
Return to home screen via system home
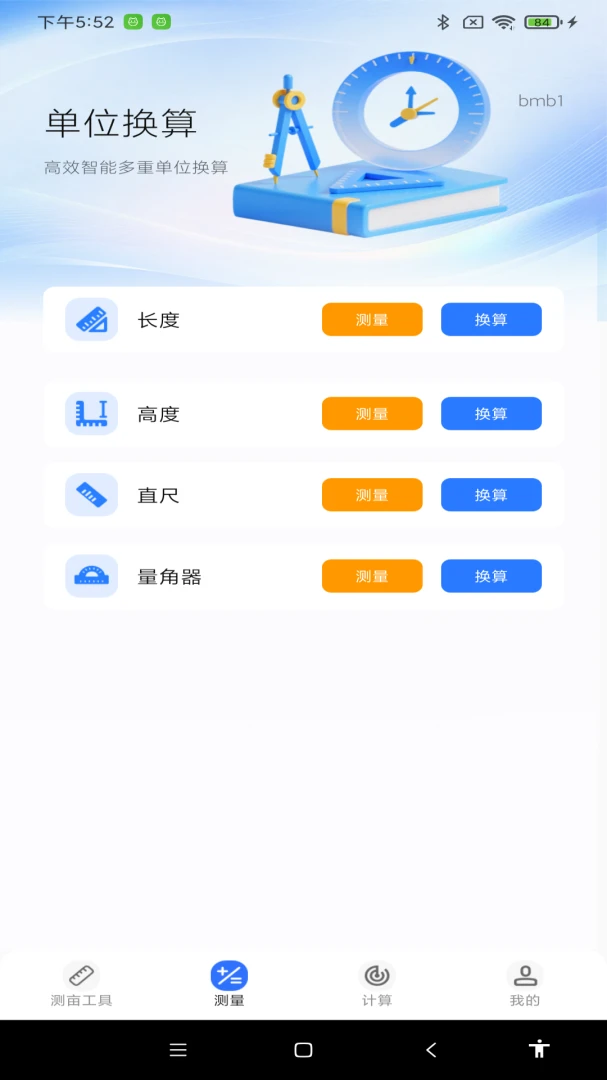303,1050
